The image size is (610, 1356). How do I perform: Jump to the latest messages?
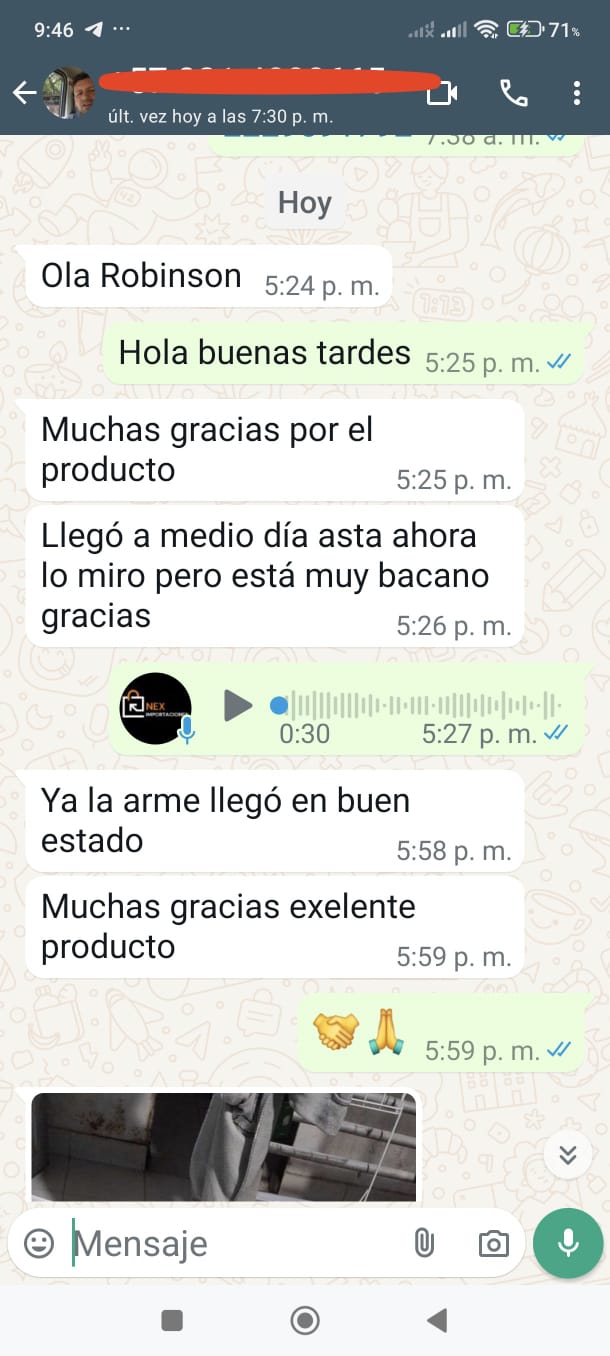pos(568,1156)
